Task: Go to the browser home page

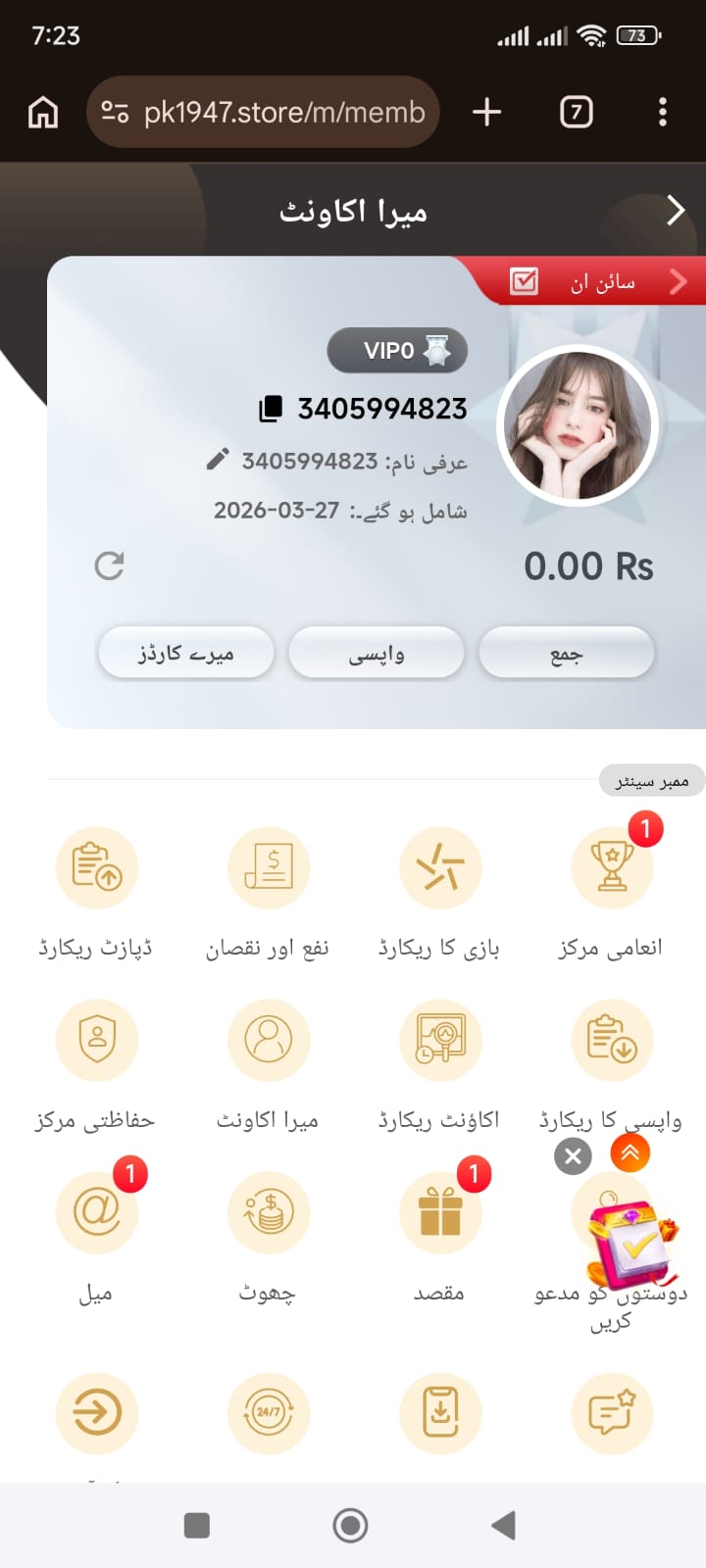Action: click(42, 112)
